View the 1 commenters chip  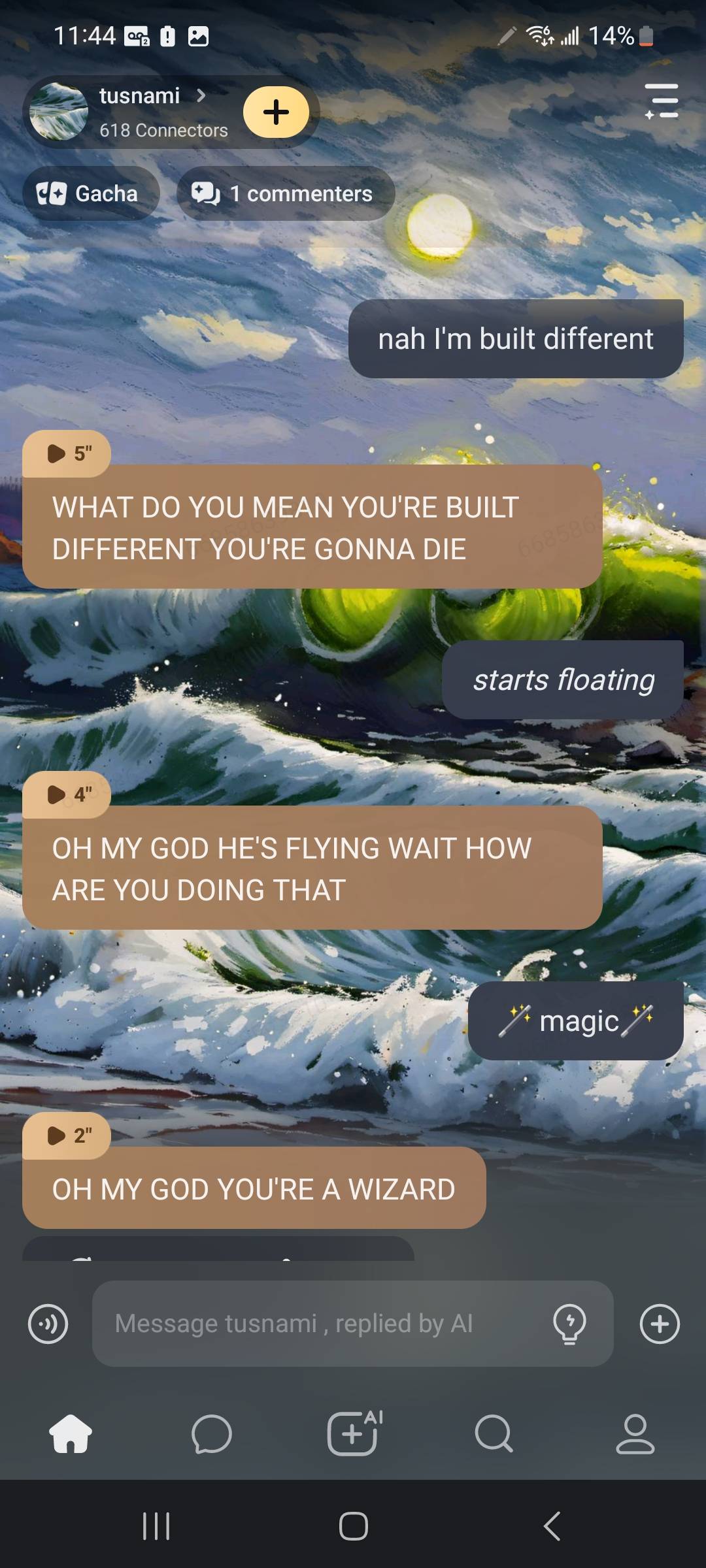point(286,193)
